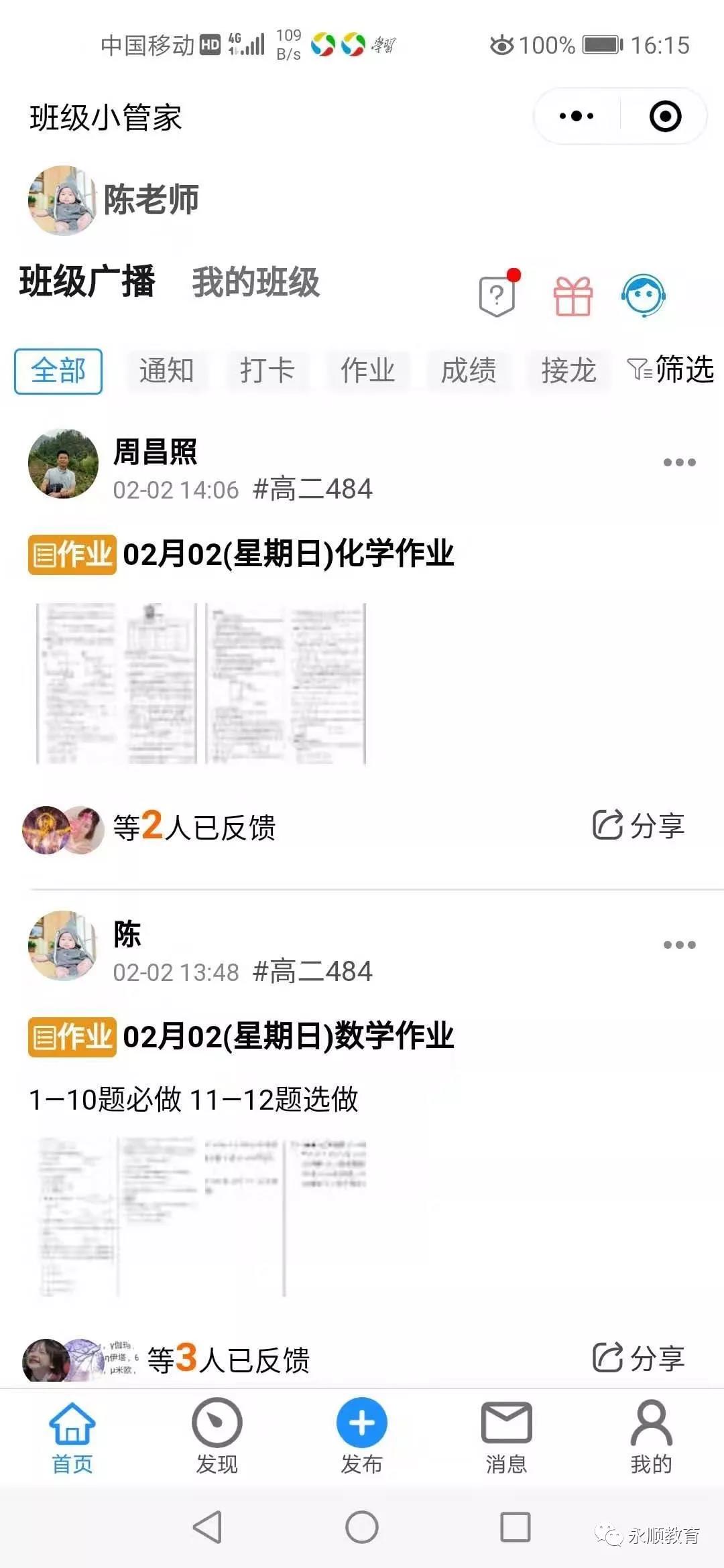The width and height of the screenshot is (724, 1568).
Task: Select the 打卡 filter chip
Action: tap(267, 371)
